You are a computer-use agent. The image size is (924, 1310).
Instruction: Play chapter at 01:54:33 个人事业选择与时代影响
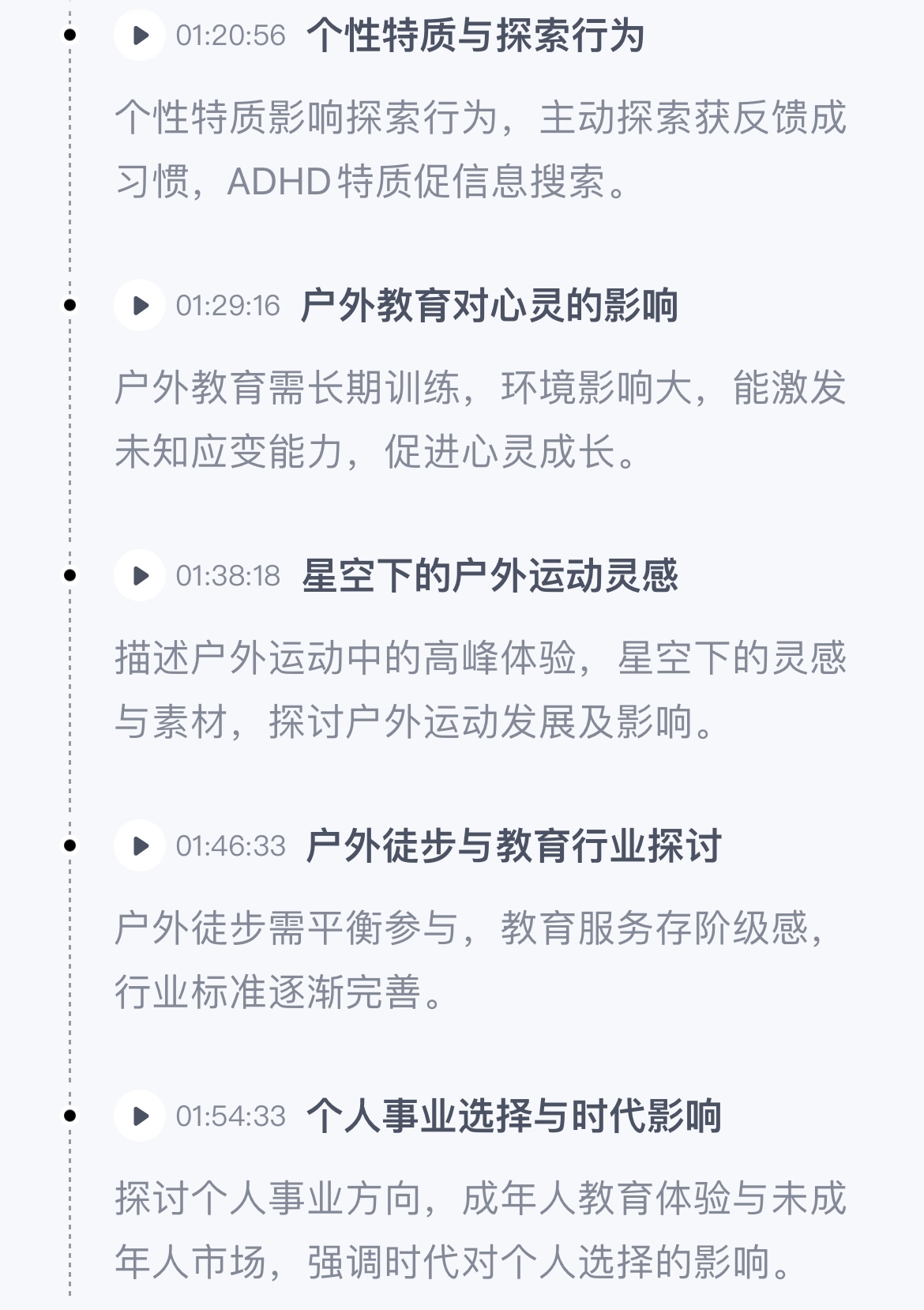coord(140,1116)
